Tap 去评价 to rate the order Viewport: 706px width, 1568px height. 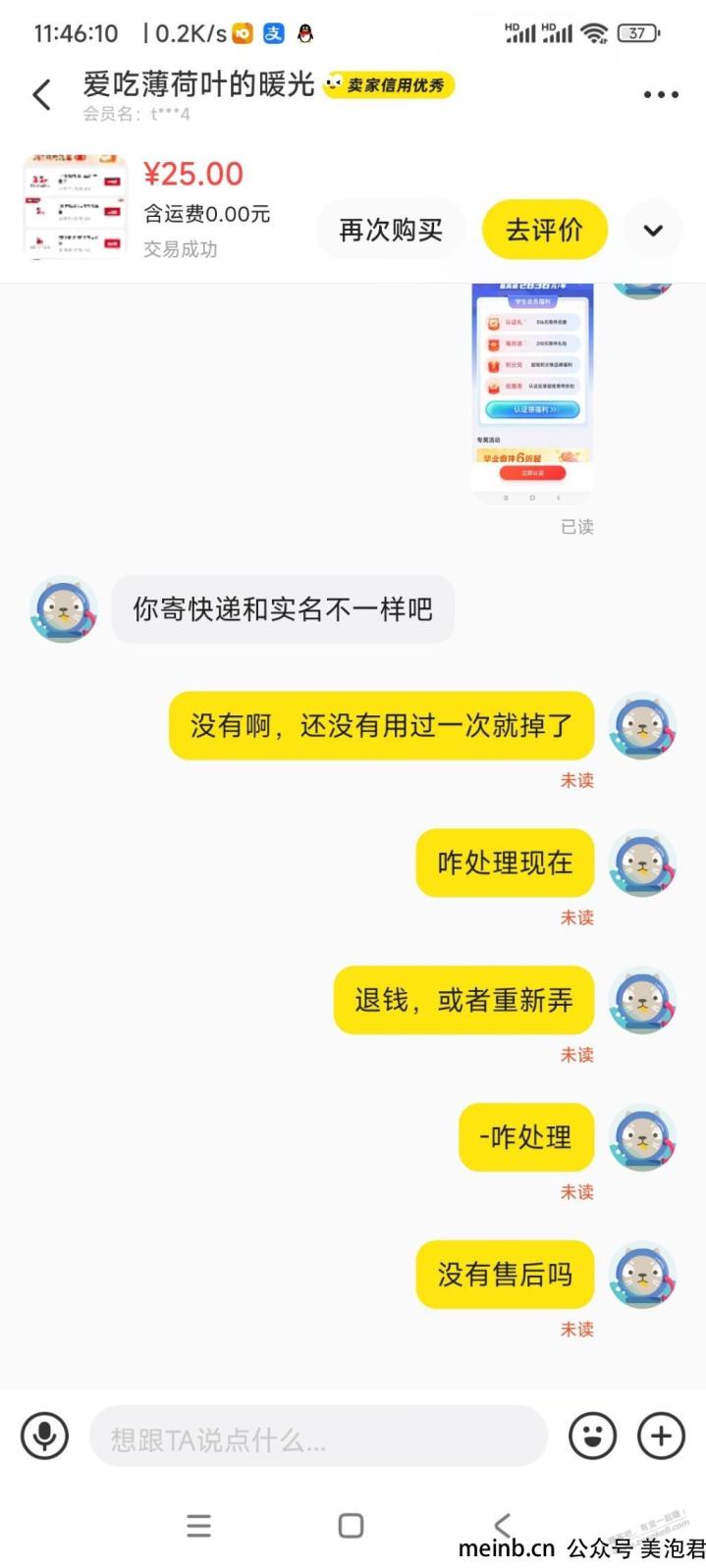pyautogui.click(x=545, y=231)
